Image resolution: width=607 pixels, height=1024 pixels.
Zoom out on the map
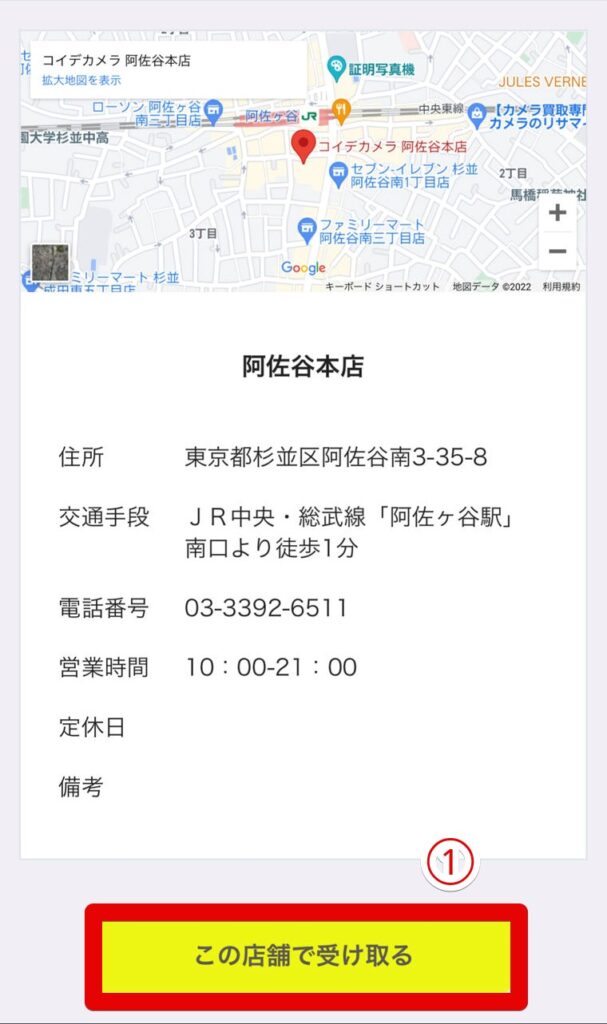pos(557,251)
